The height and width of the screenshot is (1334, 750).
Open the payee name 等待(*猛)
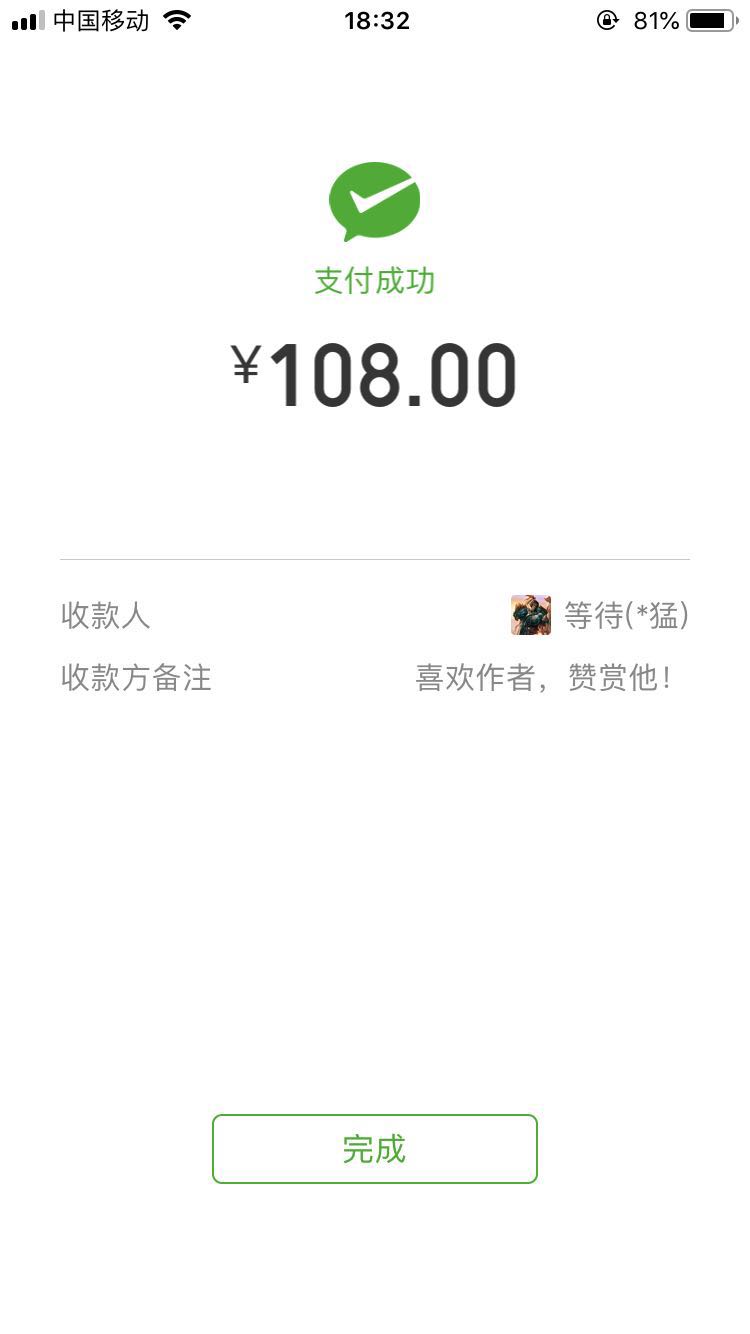[625, 616]
